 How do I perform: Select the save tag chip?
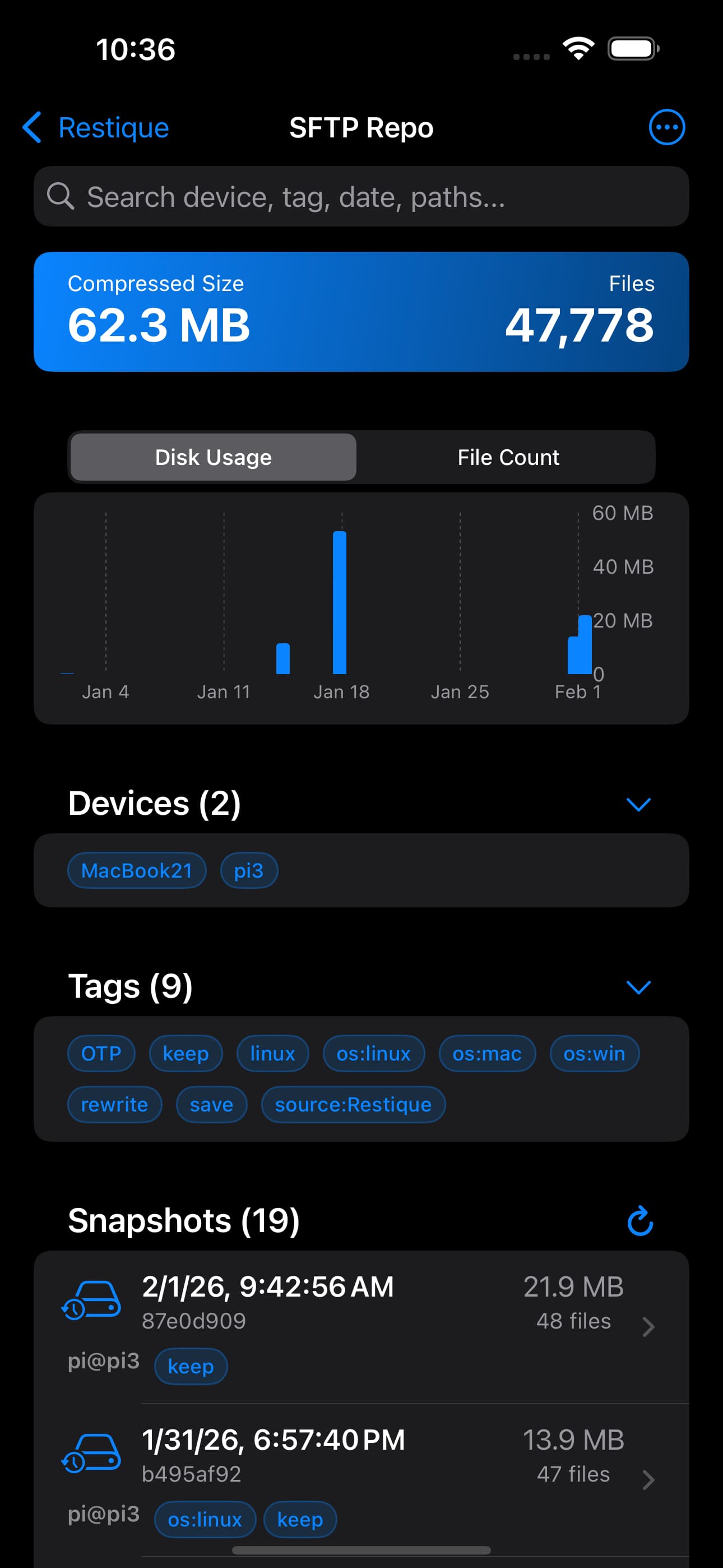click(211, 1104)
